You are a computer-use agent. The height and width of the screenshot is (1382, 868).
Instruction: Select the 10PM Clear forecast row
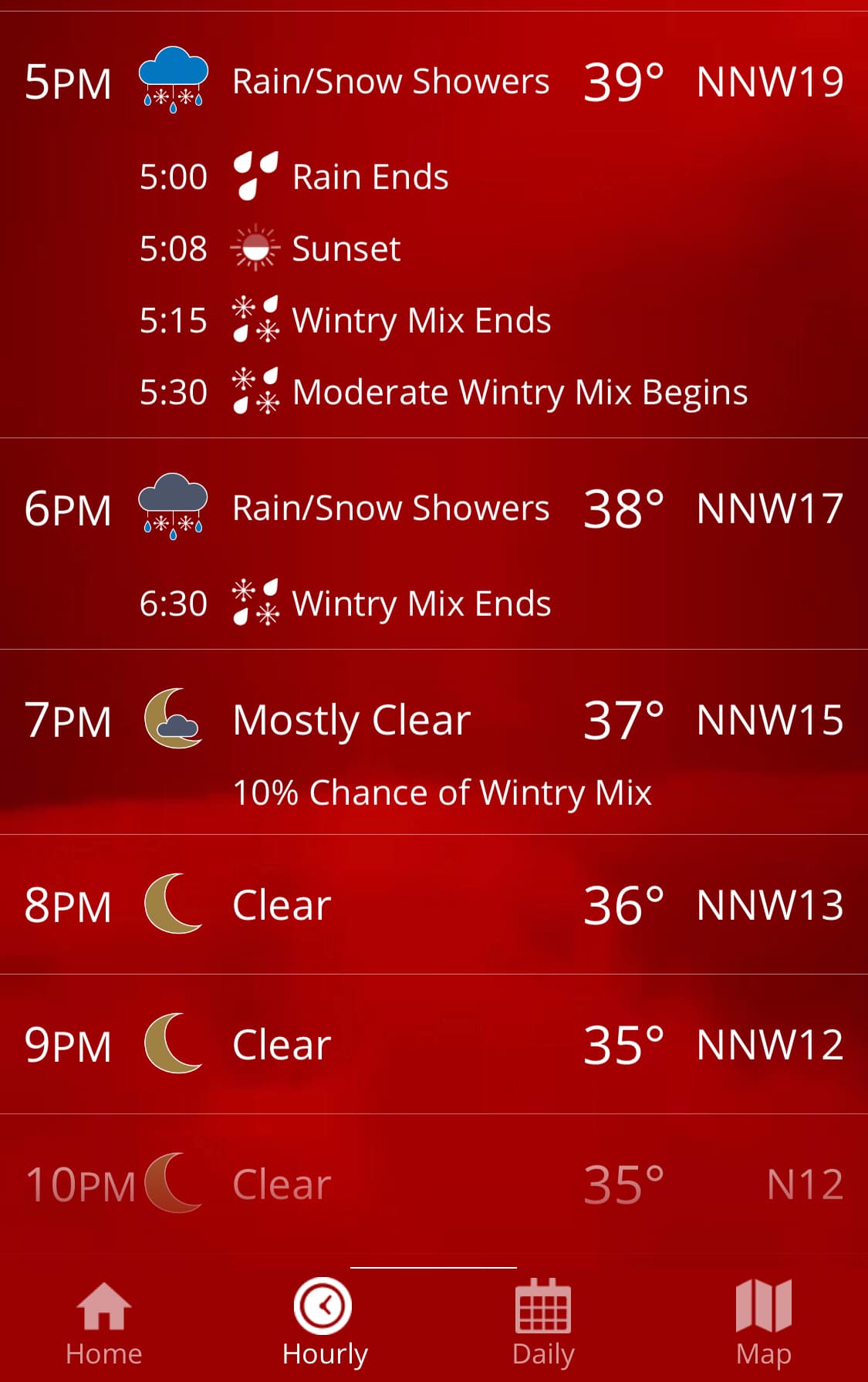(x=434, y=1184)
